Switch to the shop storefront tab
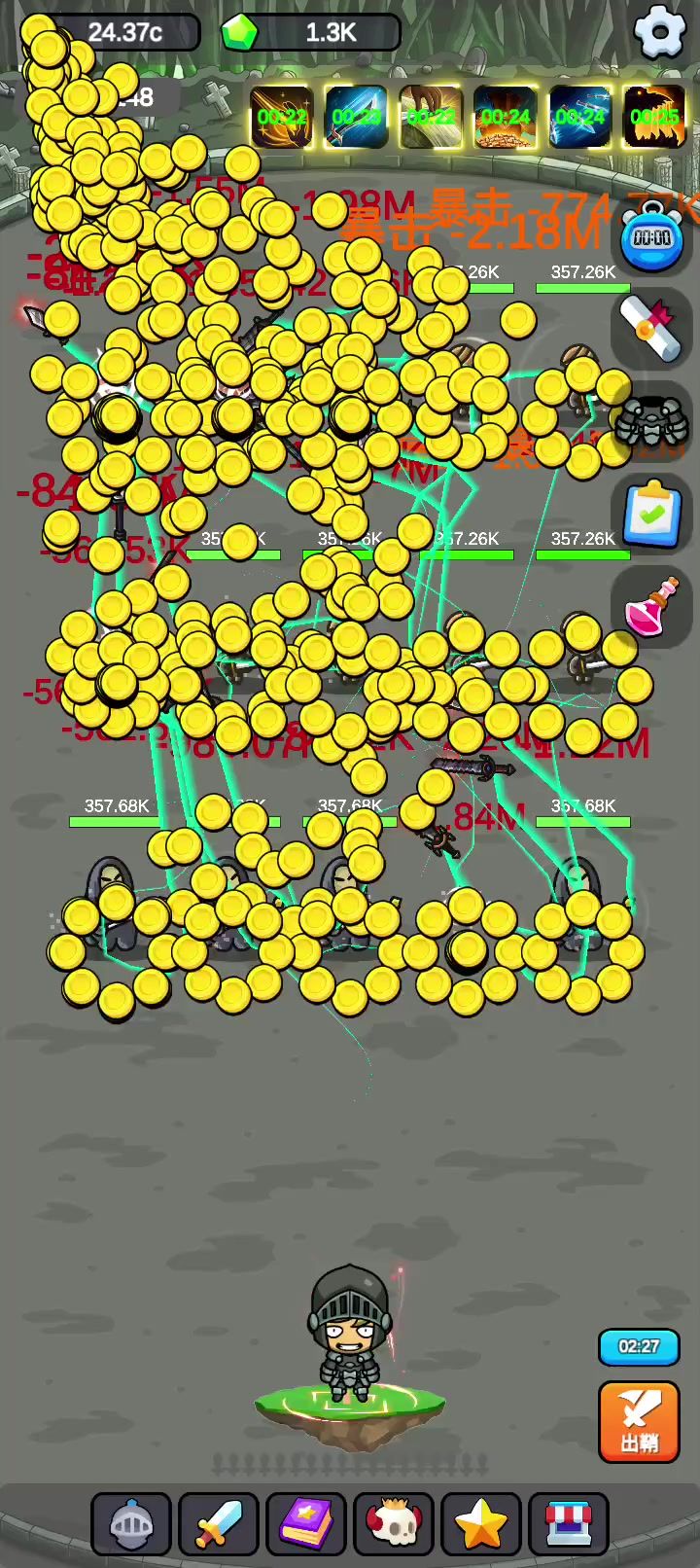Viewport: 700px width, 1568px height. click(x=569, y=1523)
